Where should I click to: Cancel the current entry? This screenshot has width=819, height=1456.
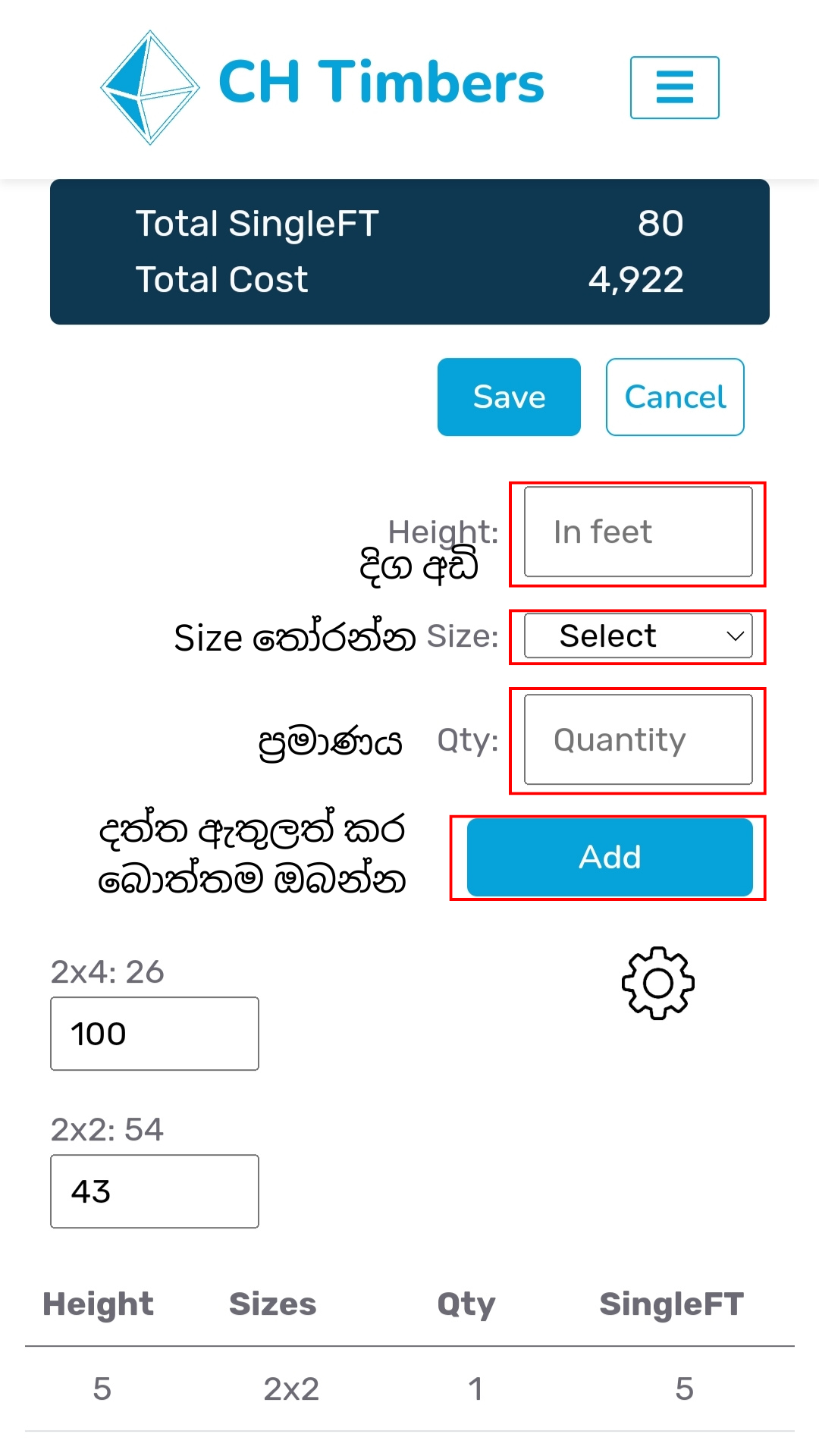coord(675,397)
